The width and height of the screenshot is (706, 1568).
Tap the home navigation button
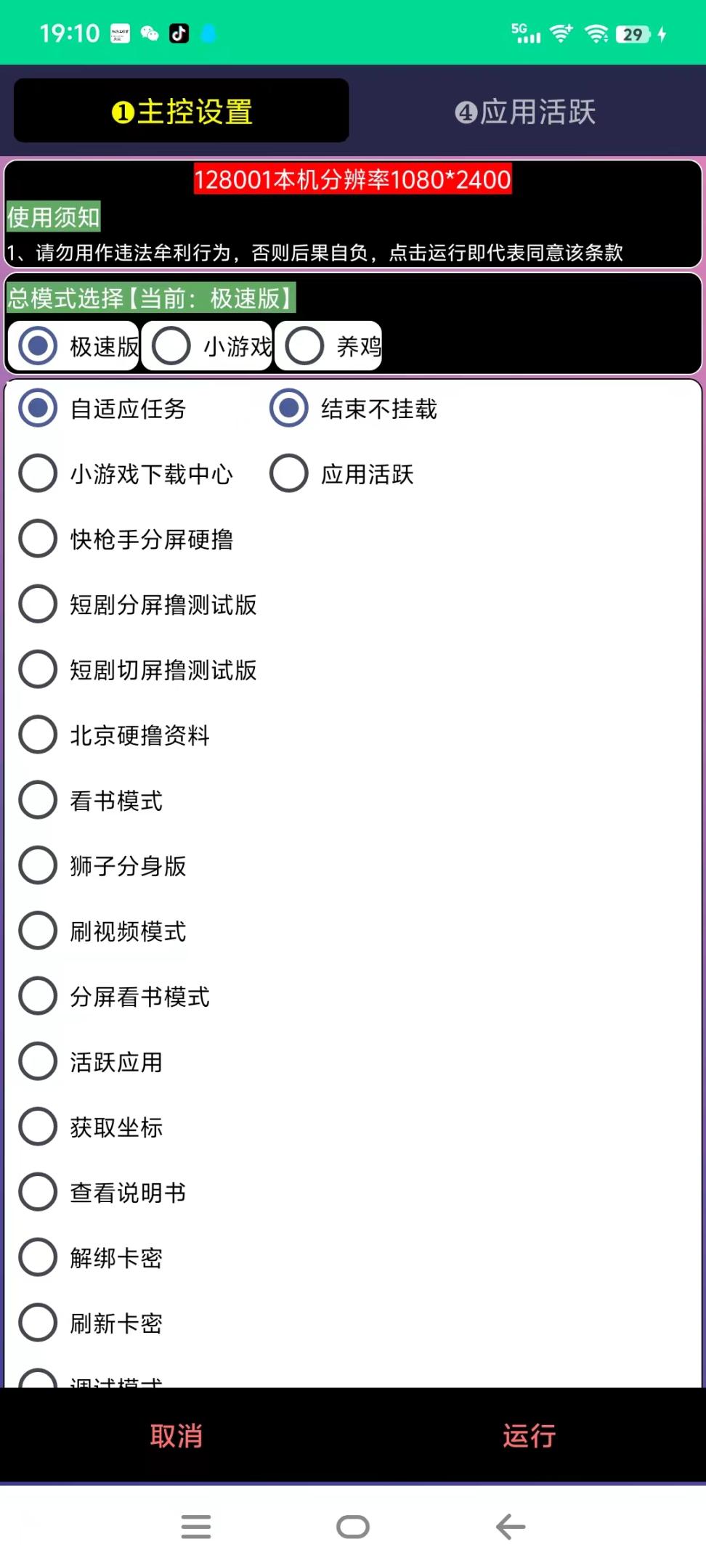pos(352,1526)
